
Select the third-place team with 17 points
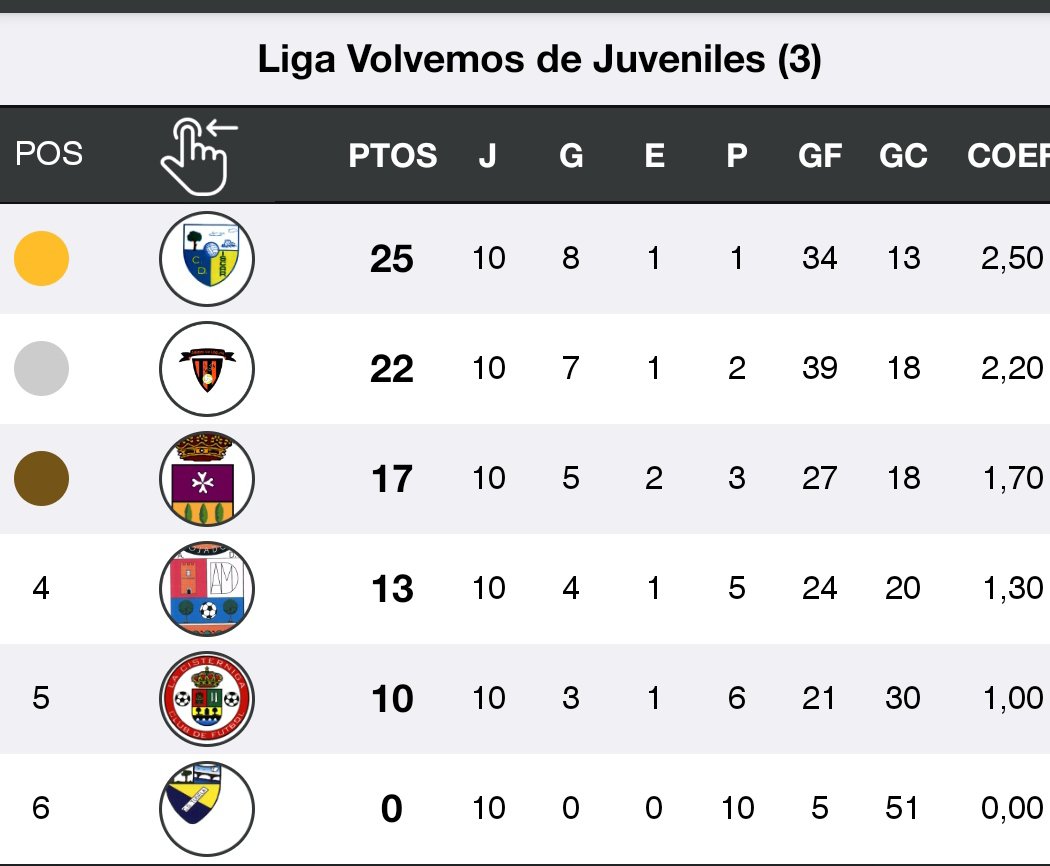point(207,479)
